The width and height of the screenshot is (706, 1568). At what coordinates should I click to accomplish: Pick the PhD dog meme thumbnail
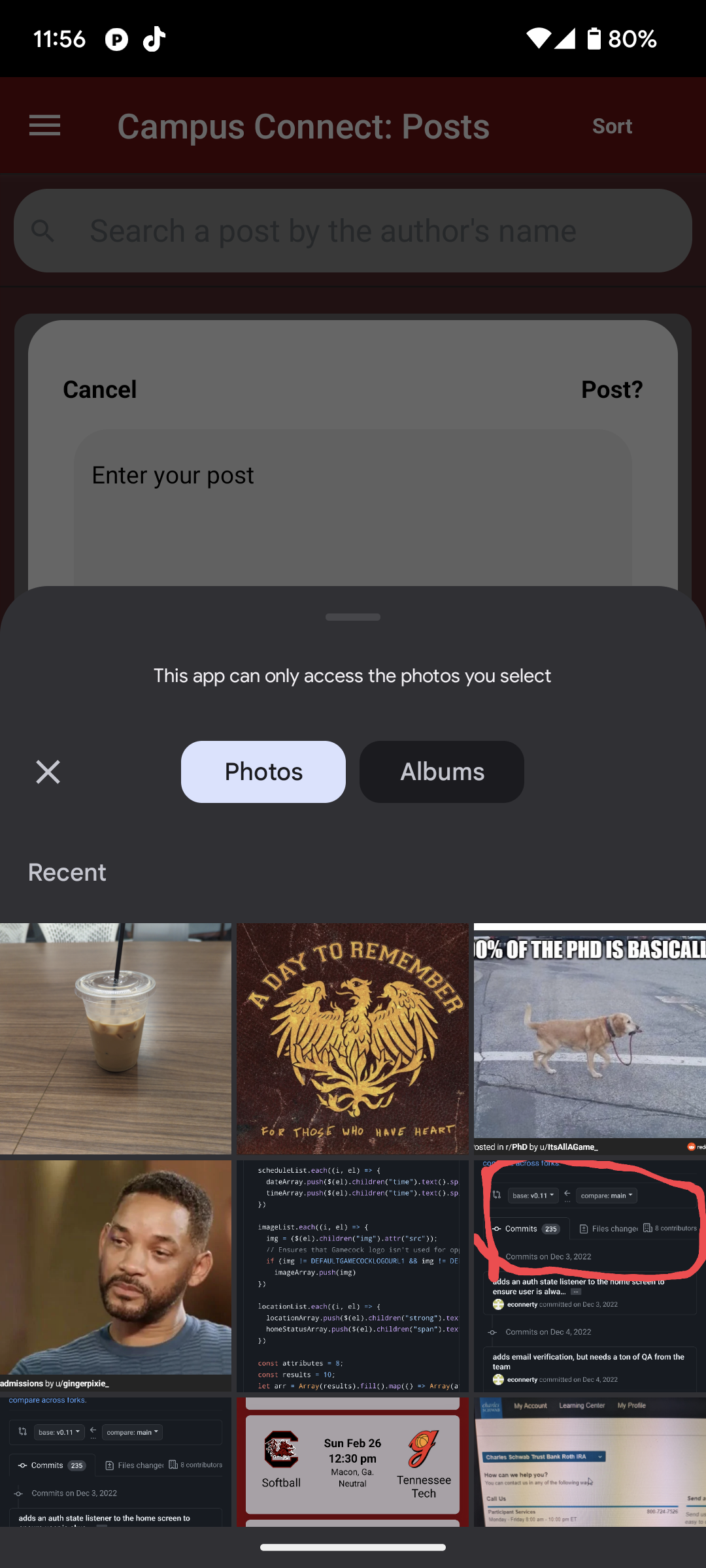tap(588, 1037)
